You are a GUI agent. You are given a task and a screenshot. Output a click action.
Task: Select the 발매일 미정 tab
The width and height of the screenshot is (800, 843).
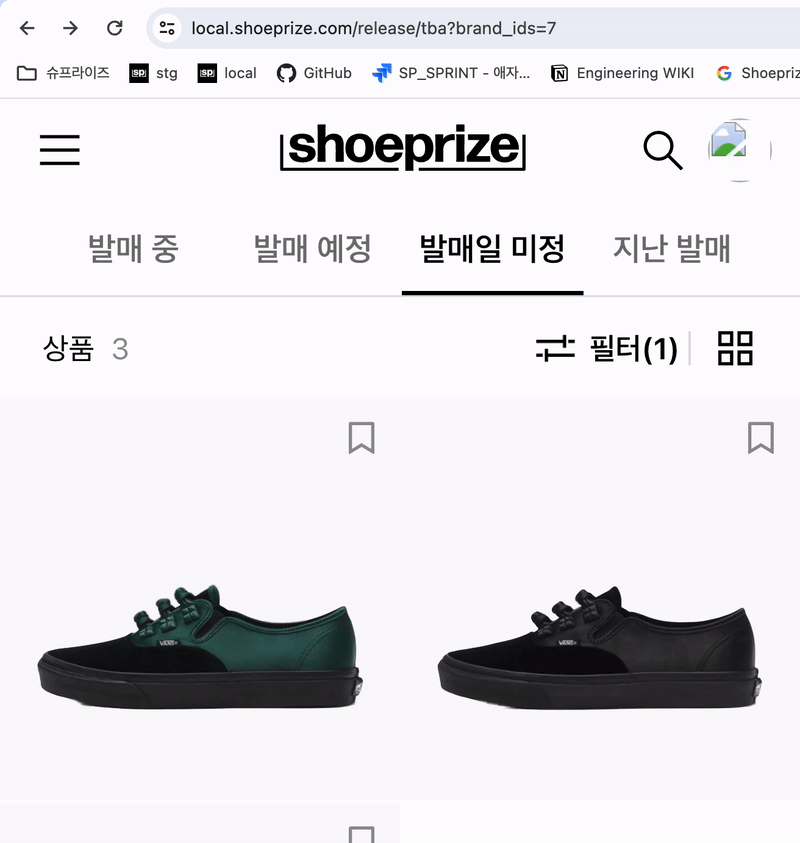(x=492, y=249)
